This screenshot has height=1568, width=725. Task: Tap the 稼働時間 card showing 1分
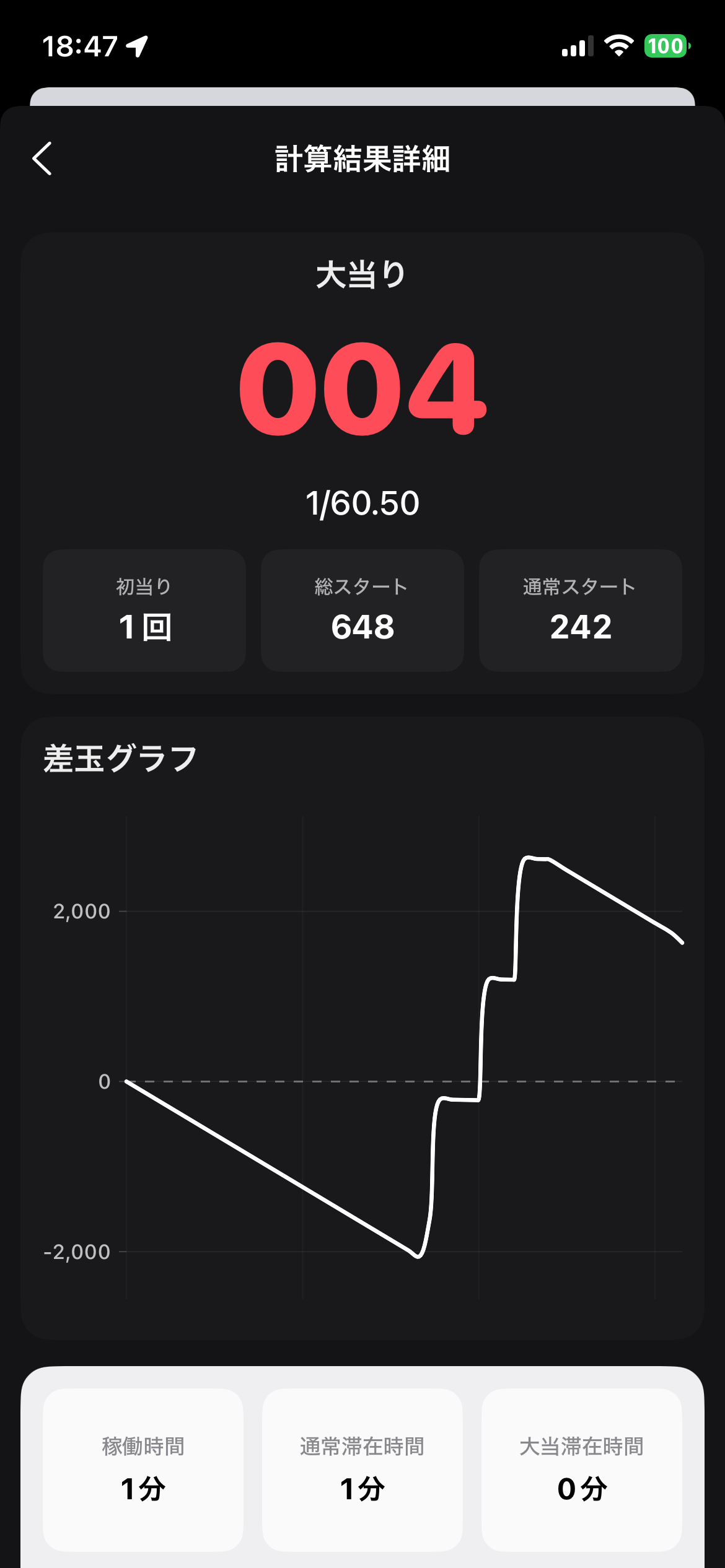click(x=143, y=1468)
